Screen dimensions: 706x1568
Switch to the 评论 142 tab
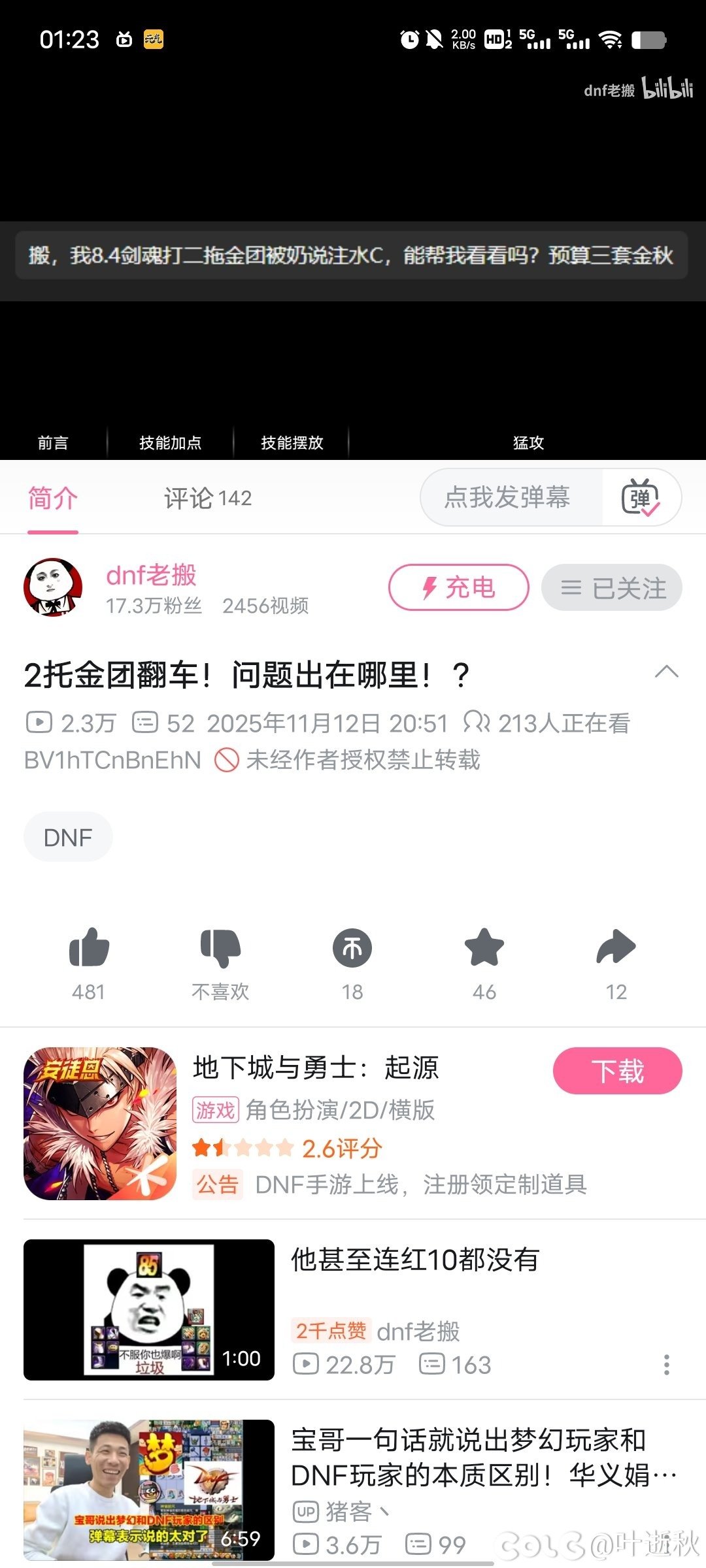[207, 498]
